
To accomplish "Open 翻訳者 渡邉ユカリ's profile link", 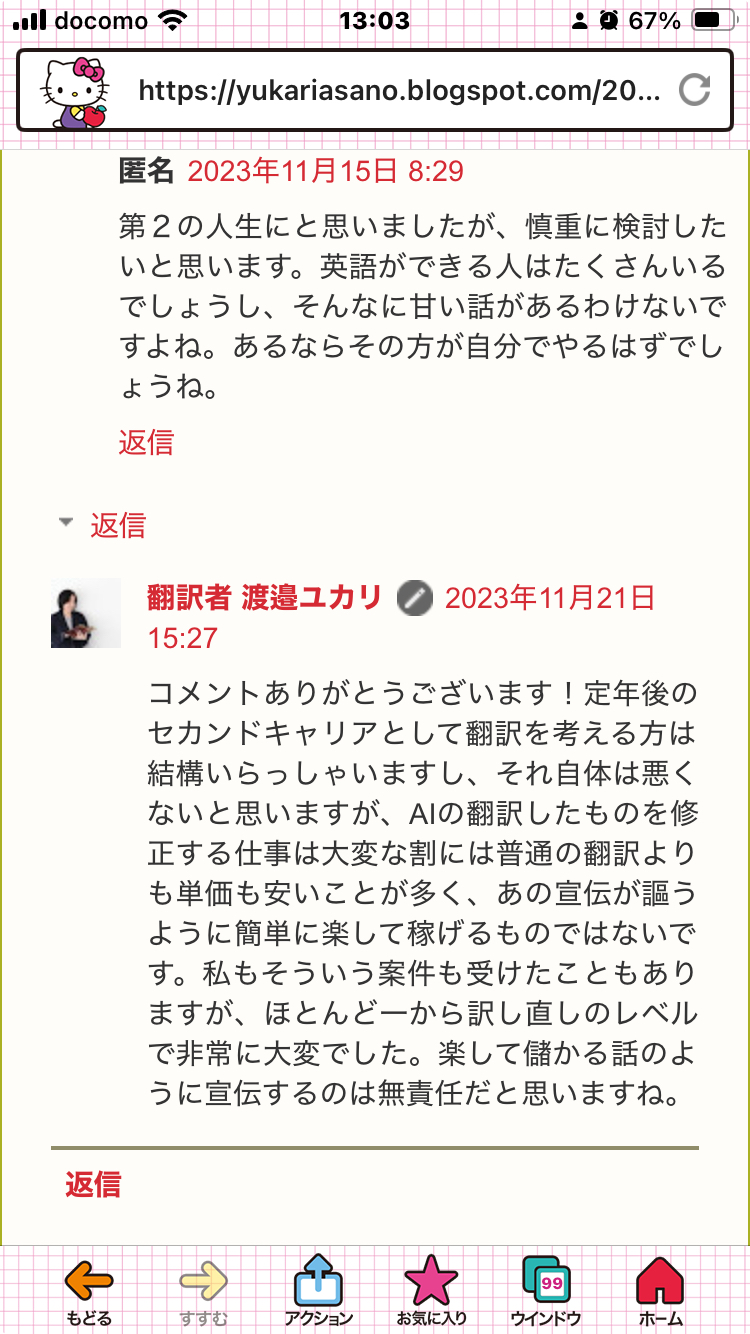I will [x=265, y=598].
